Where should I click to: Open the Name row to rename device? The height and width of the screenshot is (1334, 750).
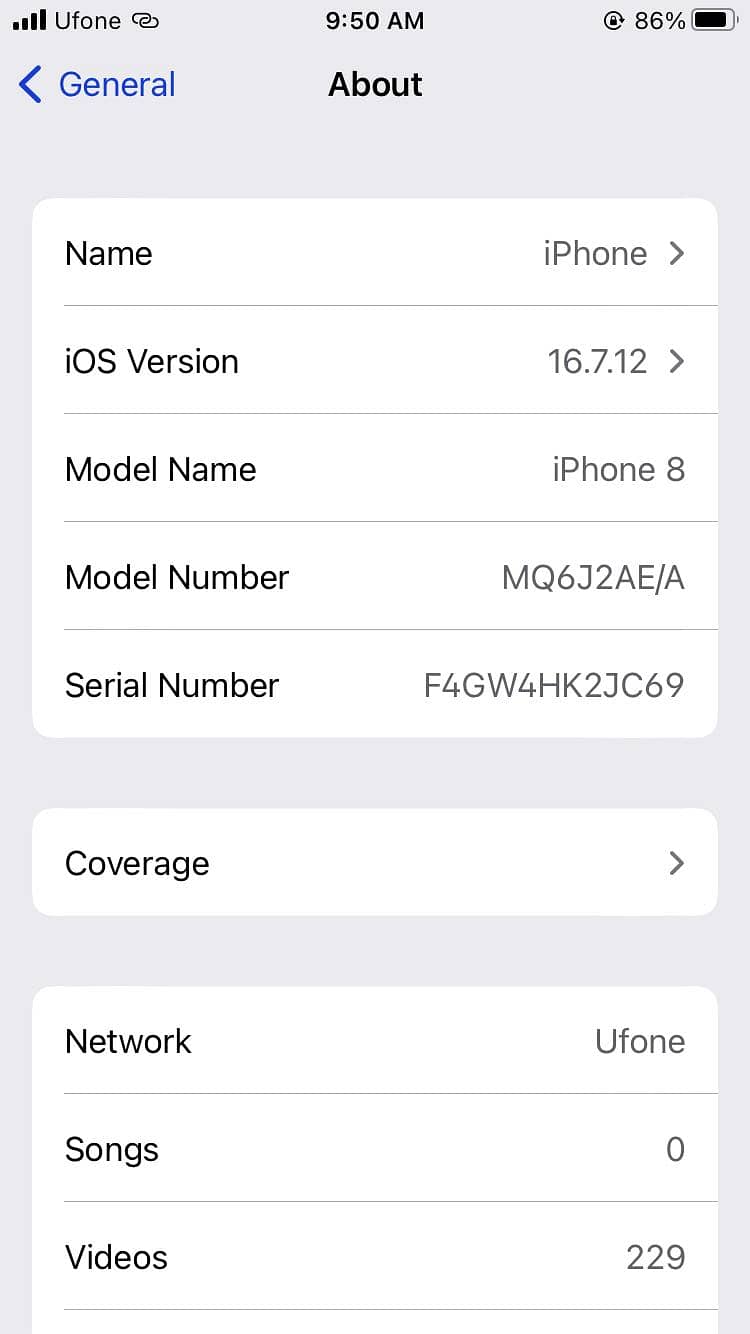tap(375, 254)
